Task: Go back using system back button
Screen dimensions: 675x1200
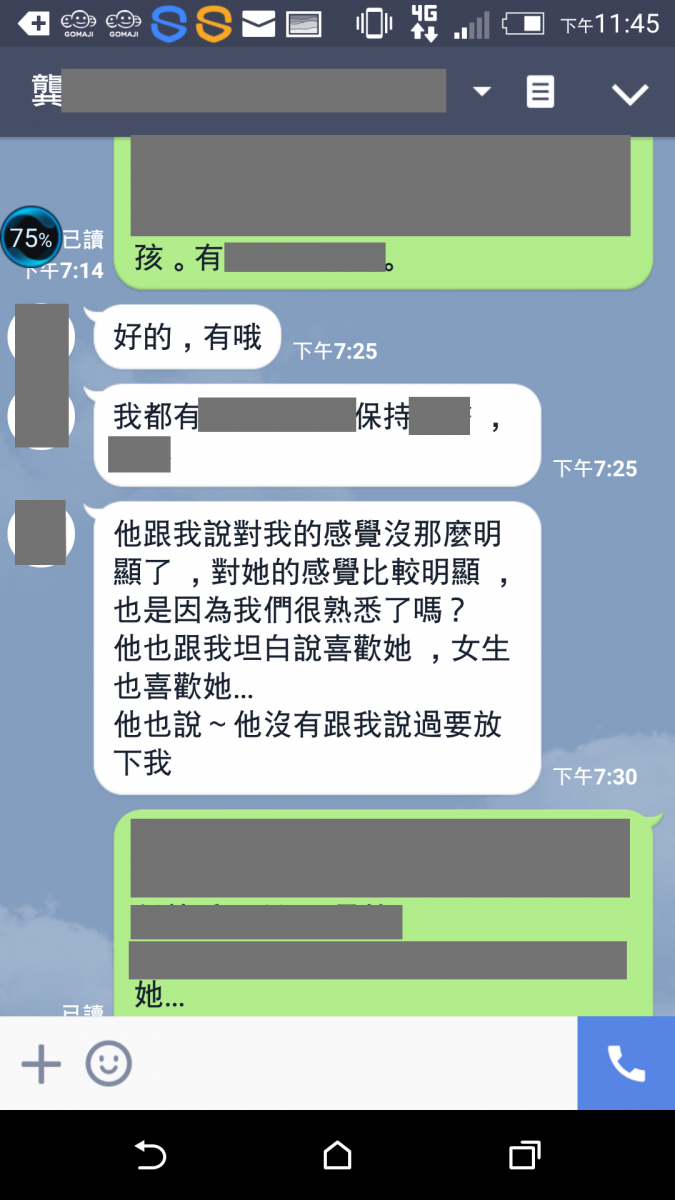Action: pyautogui.click(x=150, y=1156)
